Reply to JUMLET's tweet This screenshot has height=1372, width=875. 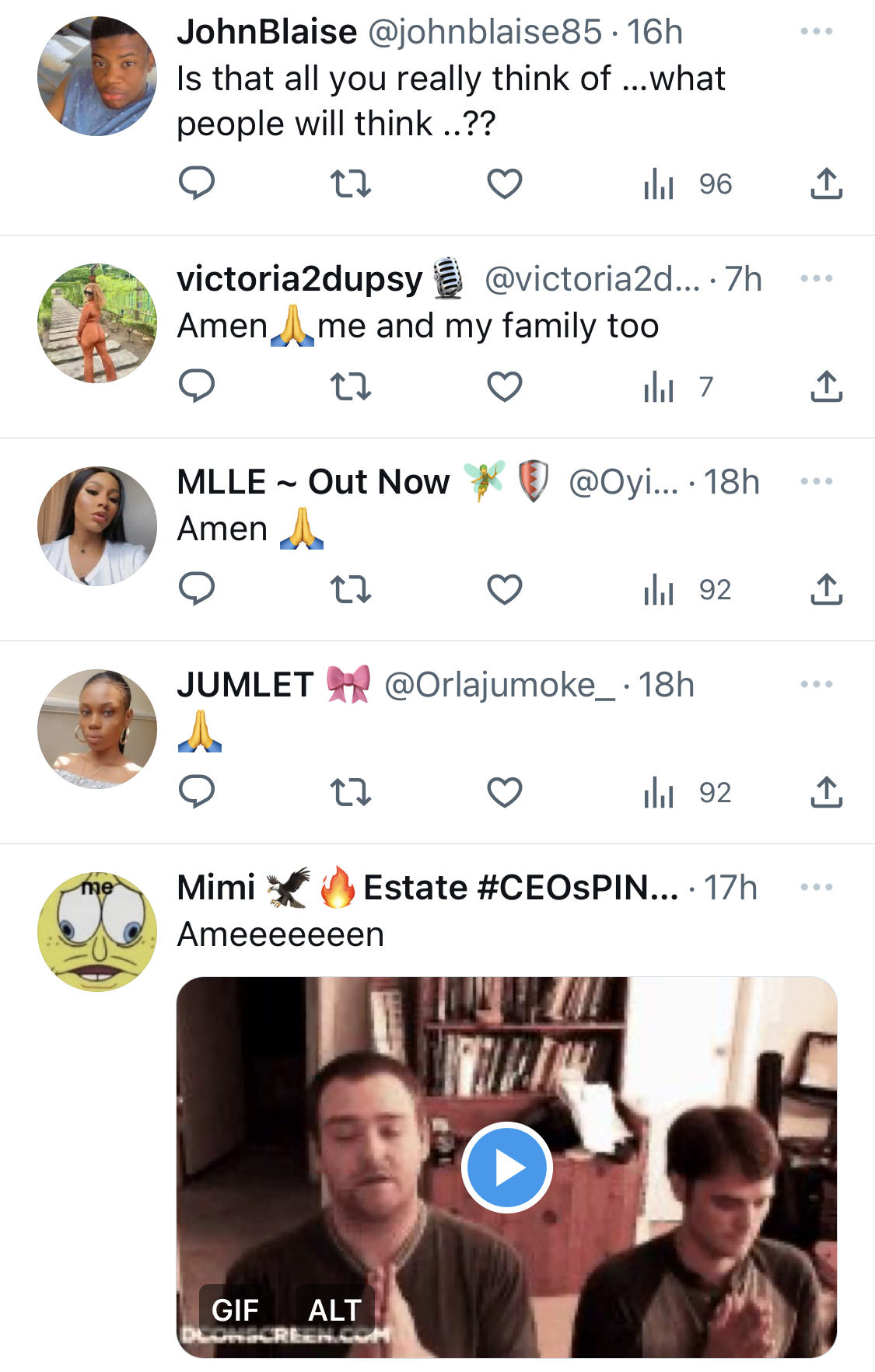coord(196,792)
